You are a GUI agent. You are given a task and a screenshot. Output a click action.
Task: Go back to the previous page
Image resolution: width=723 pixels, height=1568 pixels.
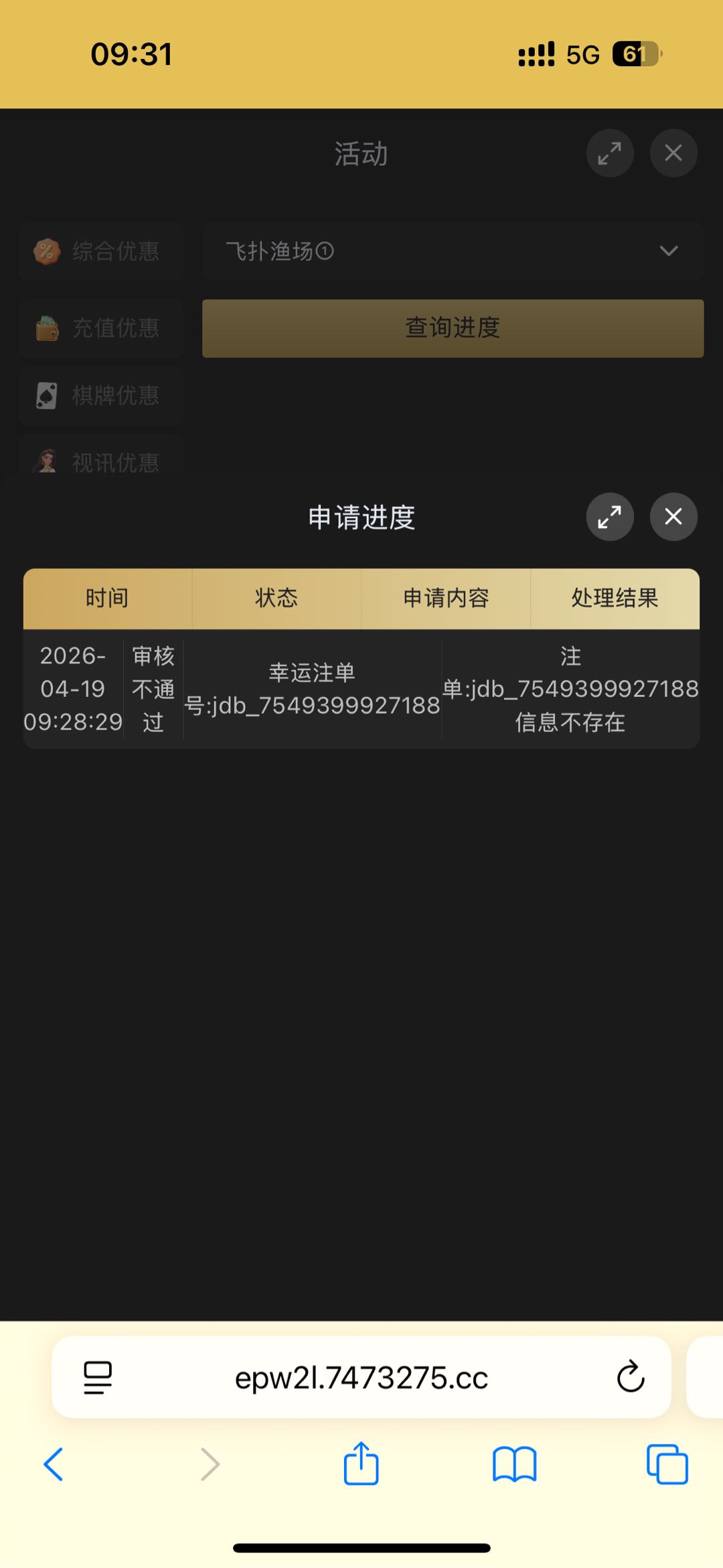[54, 1464]
